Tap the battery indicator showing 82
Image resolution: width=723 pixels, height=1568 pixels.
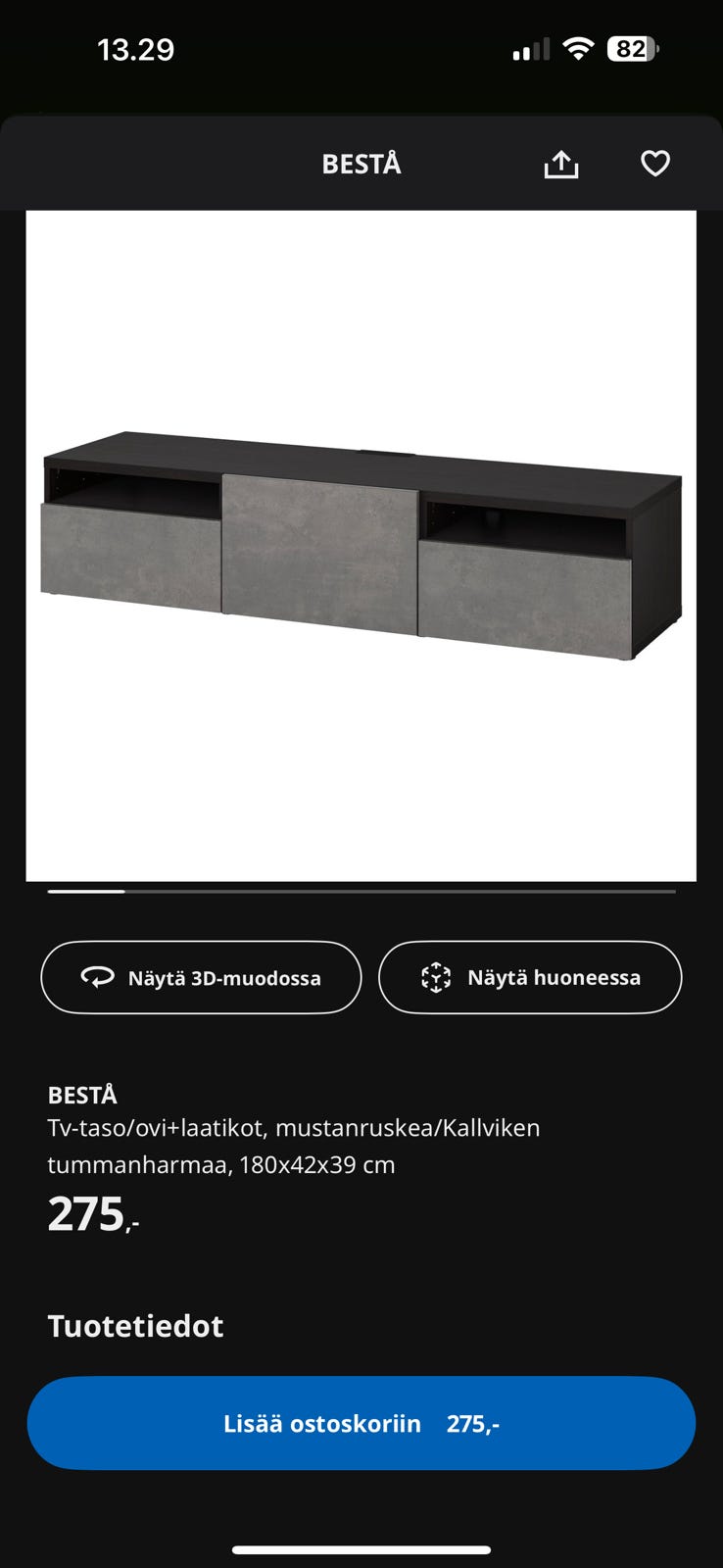[632, 48]
